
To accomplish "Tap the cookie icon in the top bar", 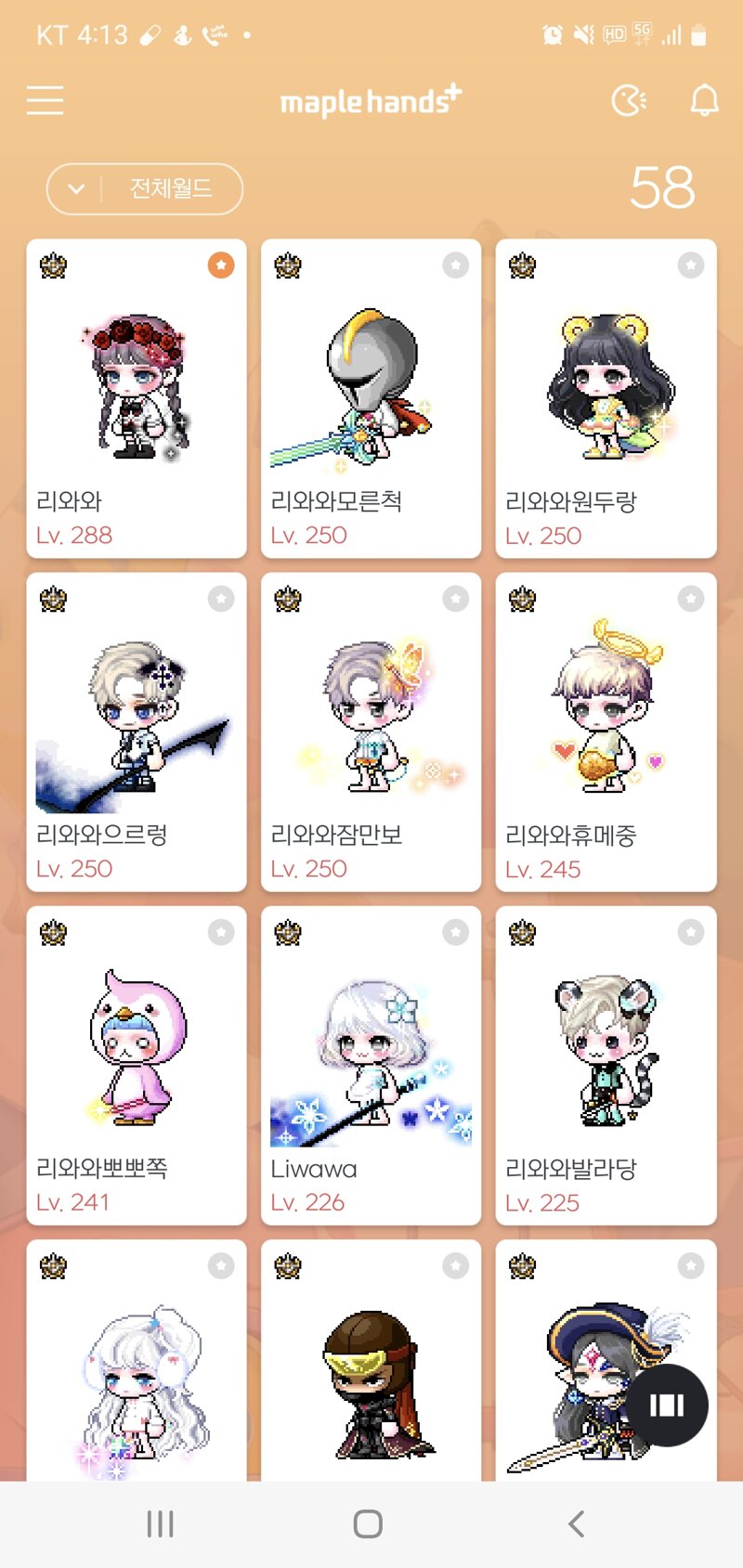I will (x=629, y=100).
